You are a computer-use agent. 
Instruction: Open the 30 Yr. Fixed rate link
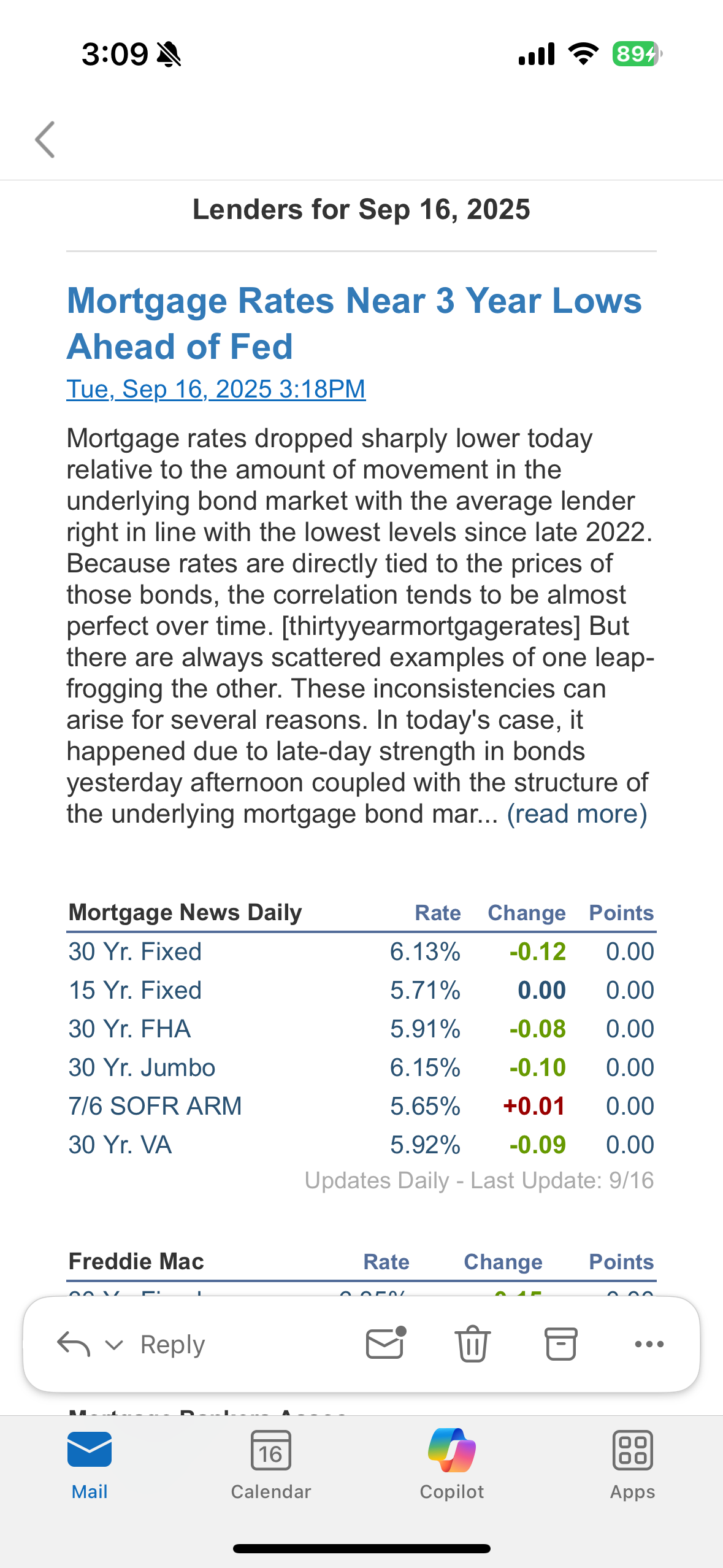[x=135, y=951]
